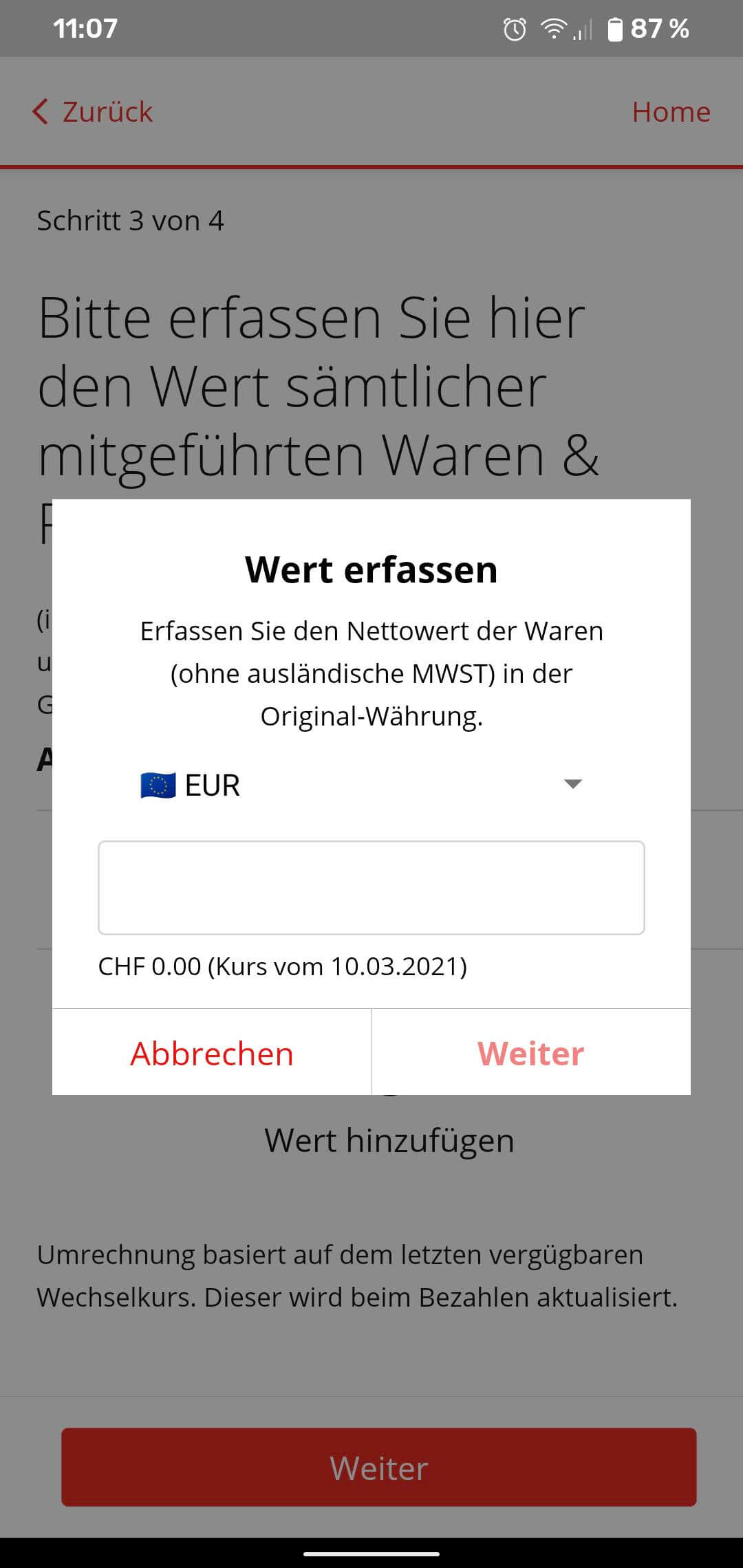743x1568 pixels.
Task: Cancel with Abbrechen
Action: [212, 1053]
